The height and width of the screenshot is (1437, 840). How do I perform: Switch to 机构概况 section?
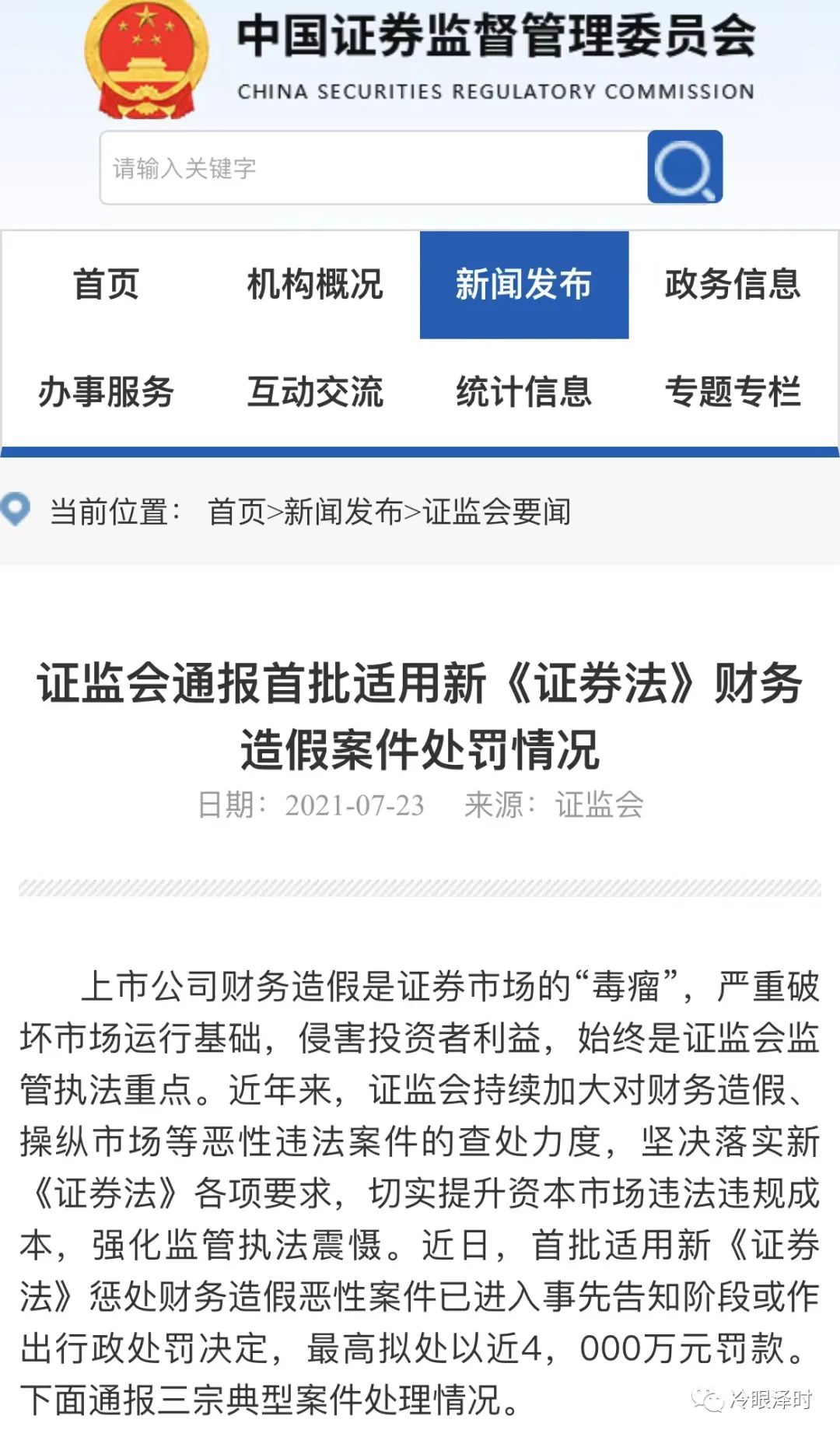coord(315,284)
